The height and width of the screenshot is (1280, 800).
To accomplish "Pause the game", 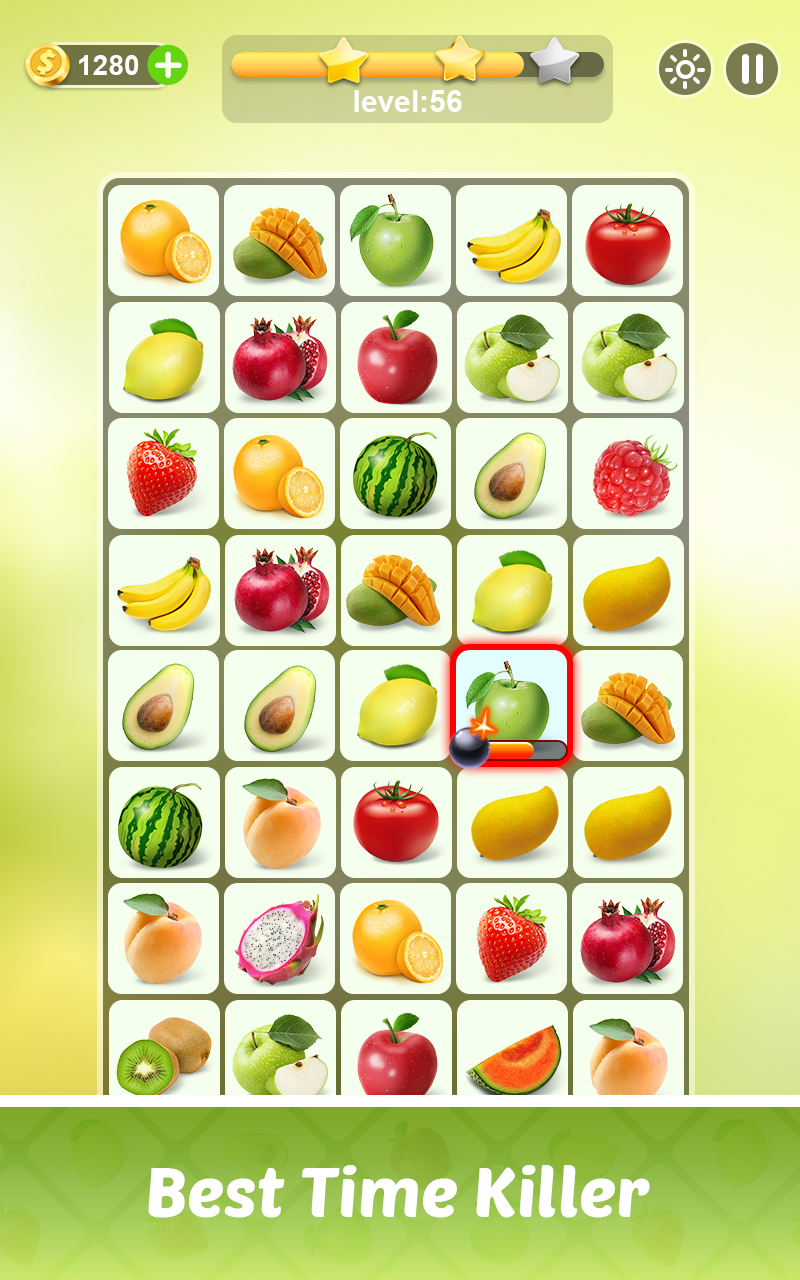I will tap(752, 69).
